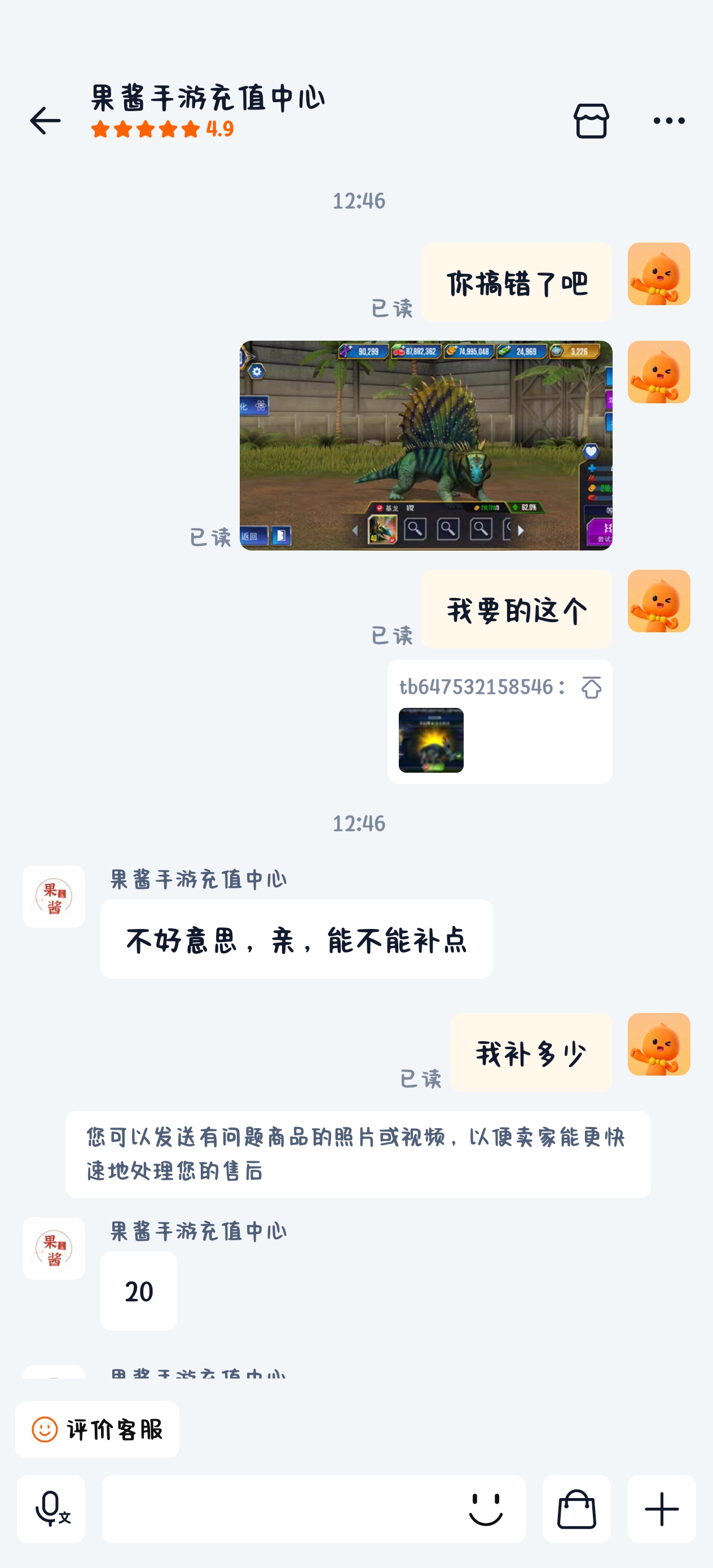Tap 已读 status under 你搞错了吧 message

pyautogui.click(x=393, y=310)
